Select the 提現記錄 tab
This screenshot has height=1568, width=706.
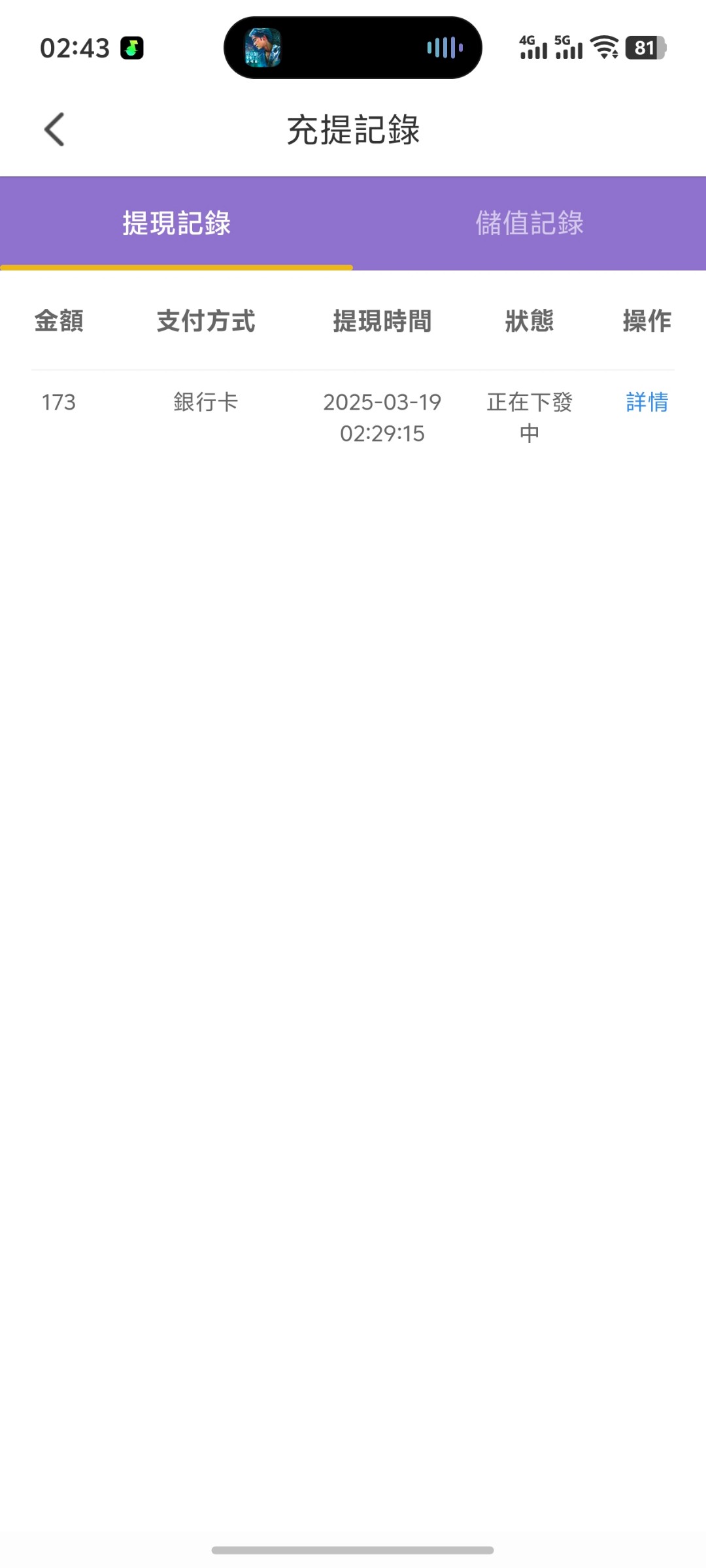pyautogui.click(x=176, y=223)
